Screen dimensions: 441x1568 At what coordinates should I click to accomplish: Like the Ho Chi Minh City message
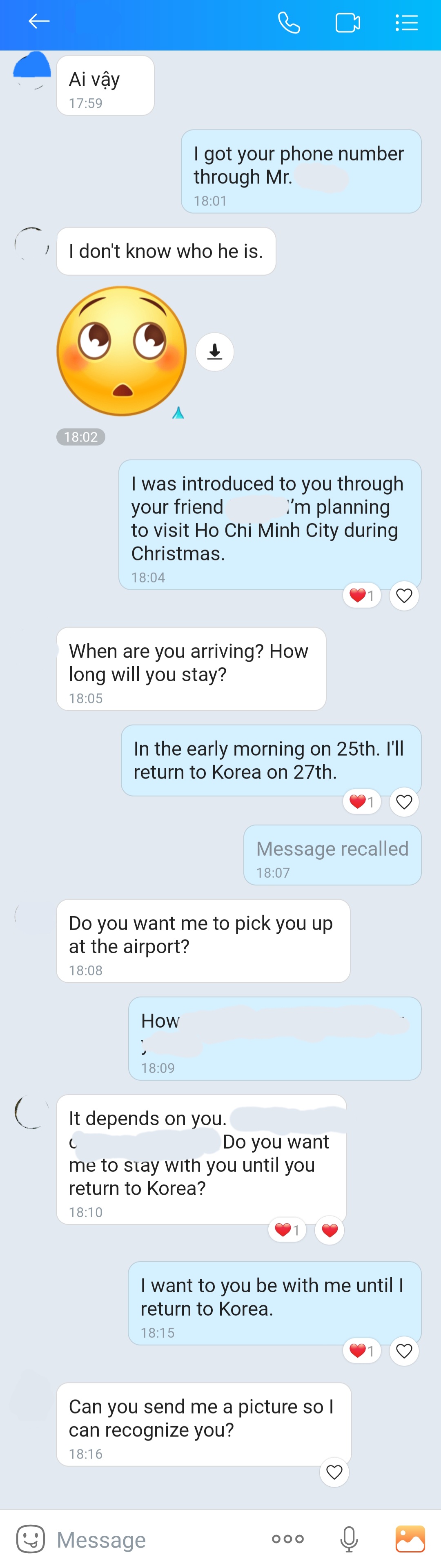click(x=404, y=596)
